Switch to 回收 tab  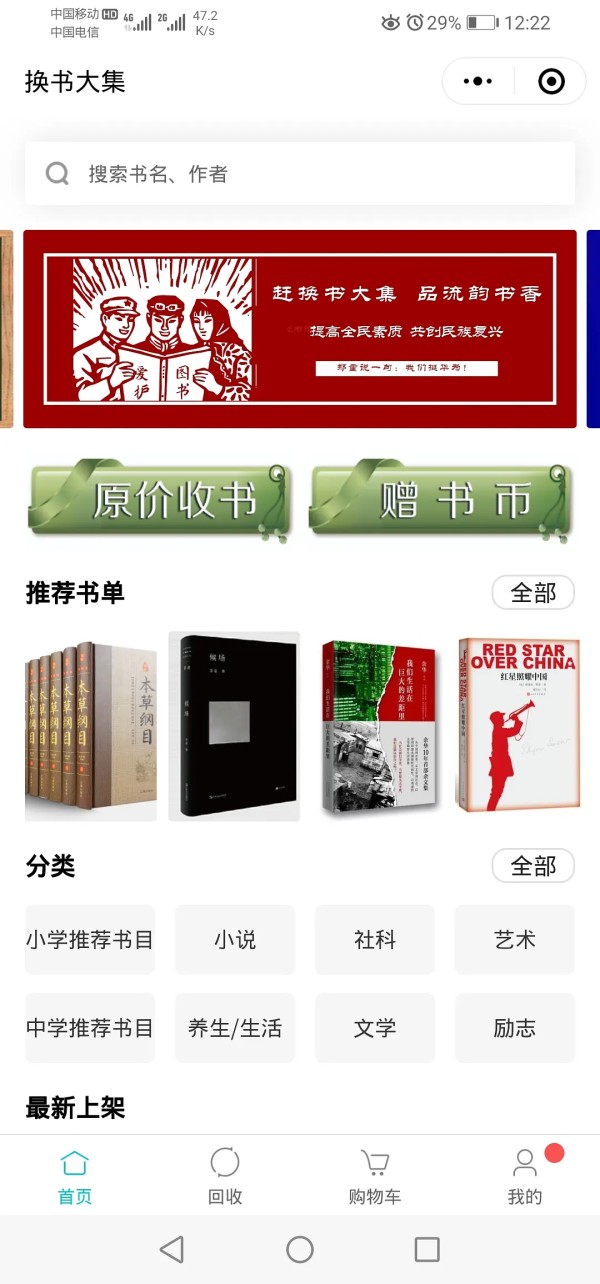tap(225, 1176)
